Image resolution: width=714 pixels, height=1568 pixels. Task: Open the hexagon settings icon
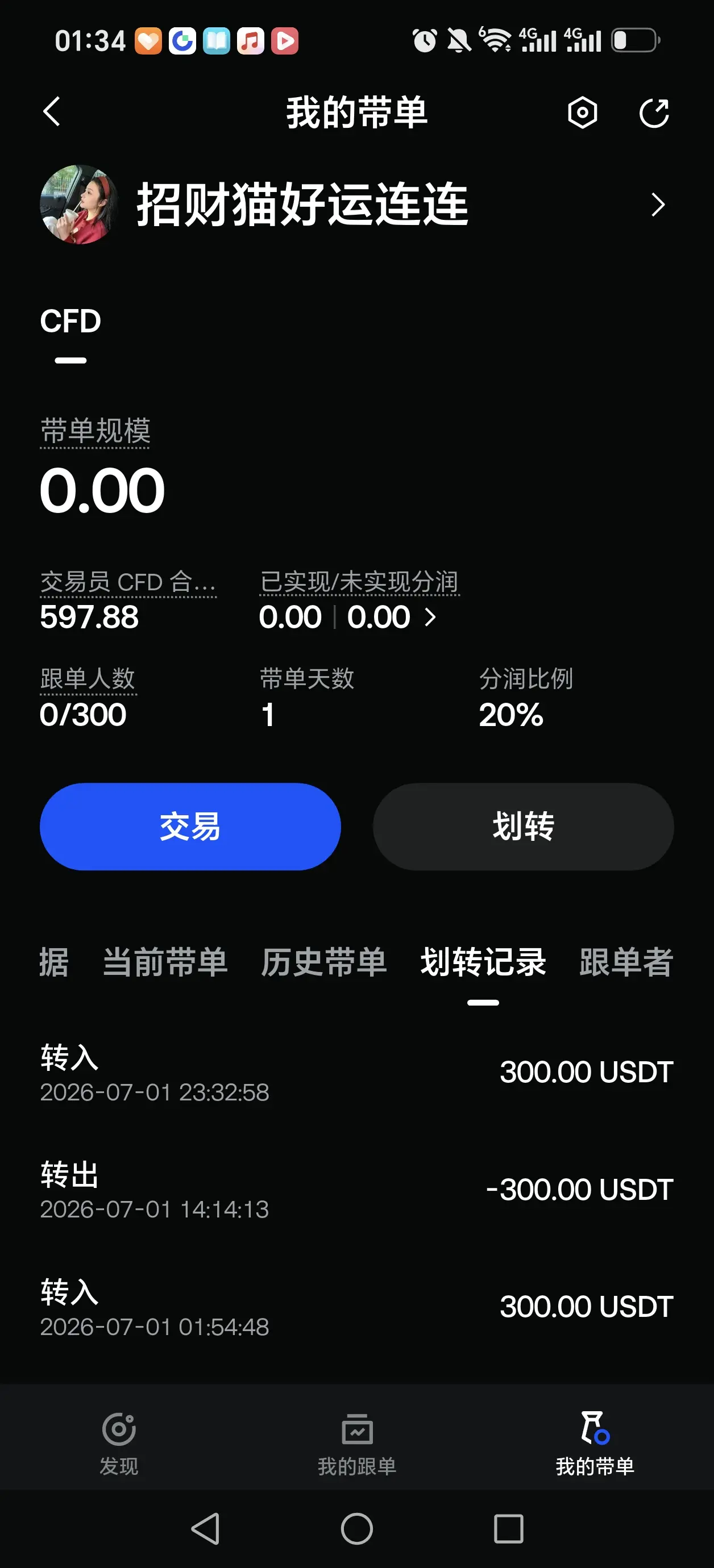[x=583, y=112]
